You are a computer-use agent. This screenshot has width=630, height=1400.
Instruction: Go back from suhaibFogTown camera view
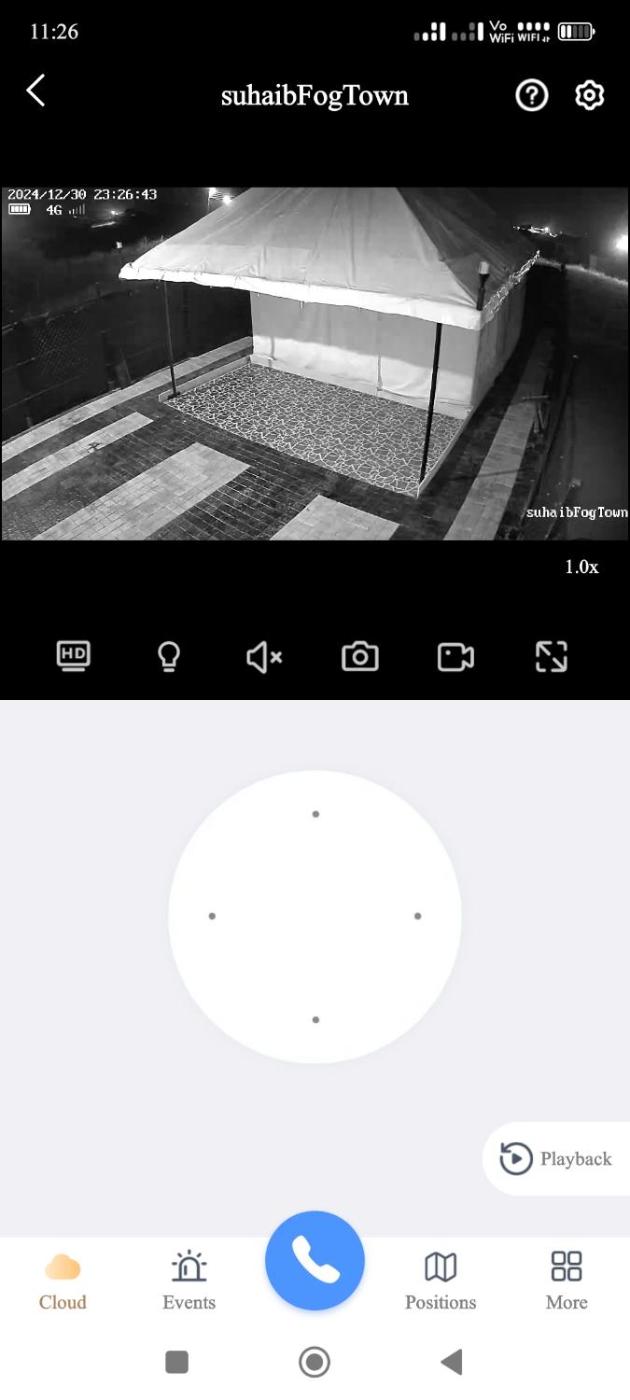(36, 91)
